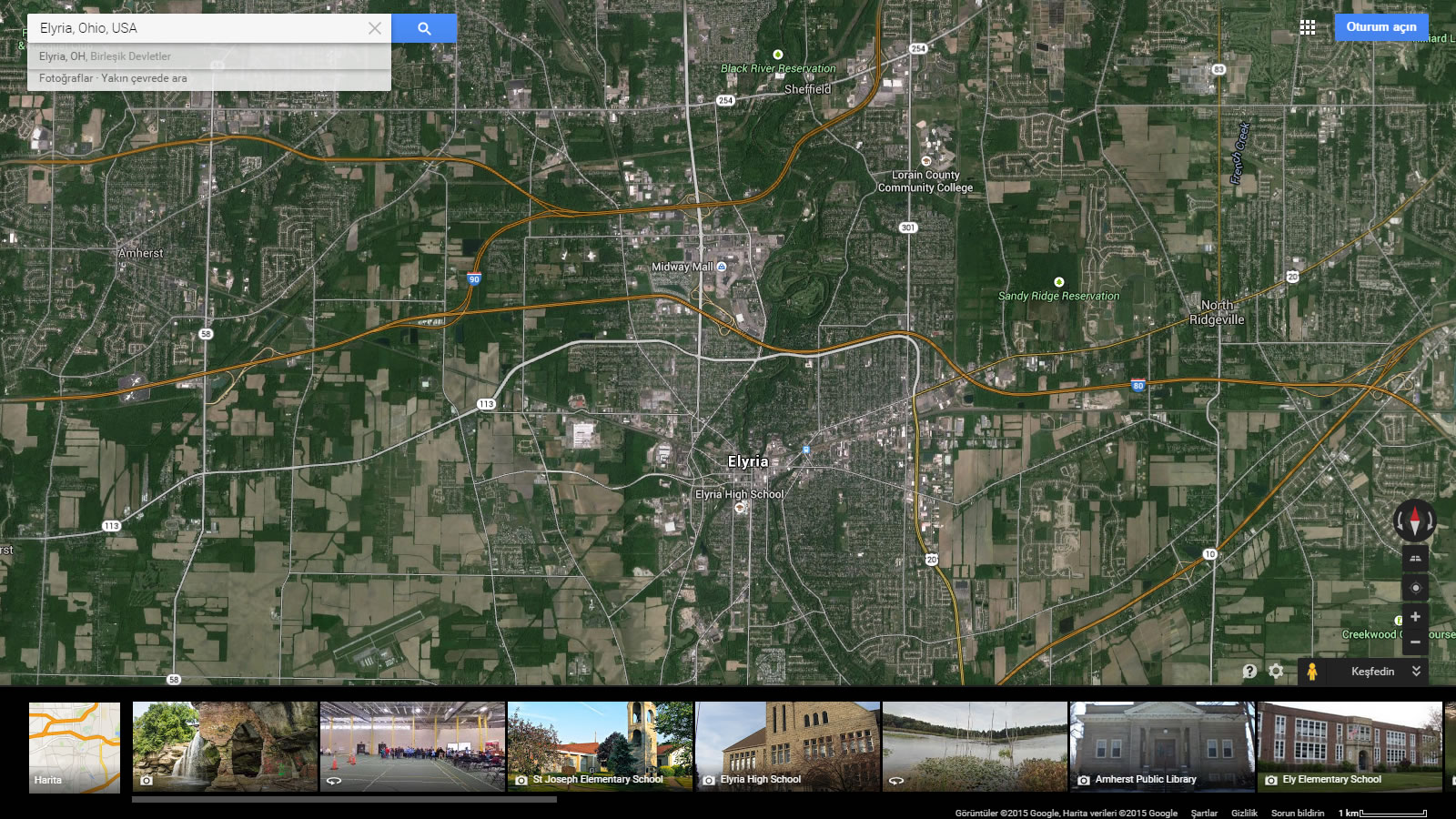Screen dimensions: 1456x819
Task: Zoom out of the map
Action: pyautogui.click(x=1415, y=642)
